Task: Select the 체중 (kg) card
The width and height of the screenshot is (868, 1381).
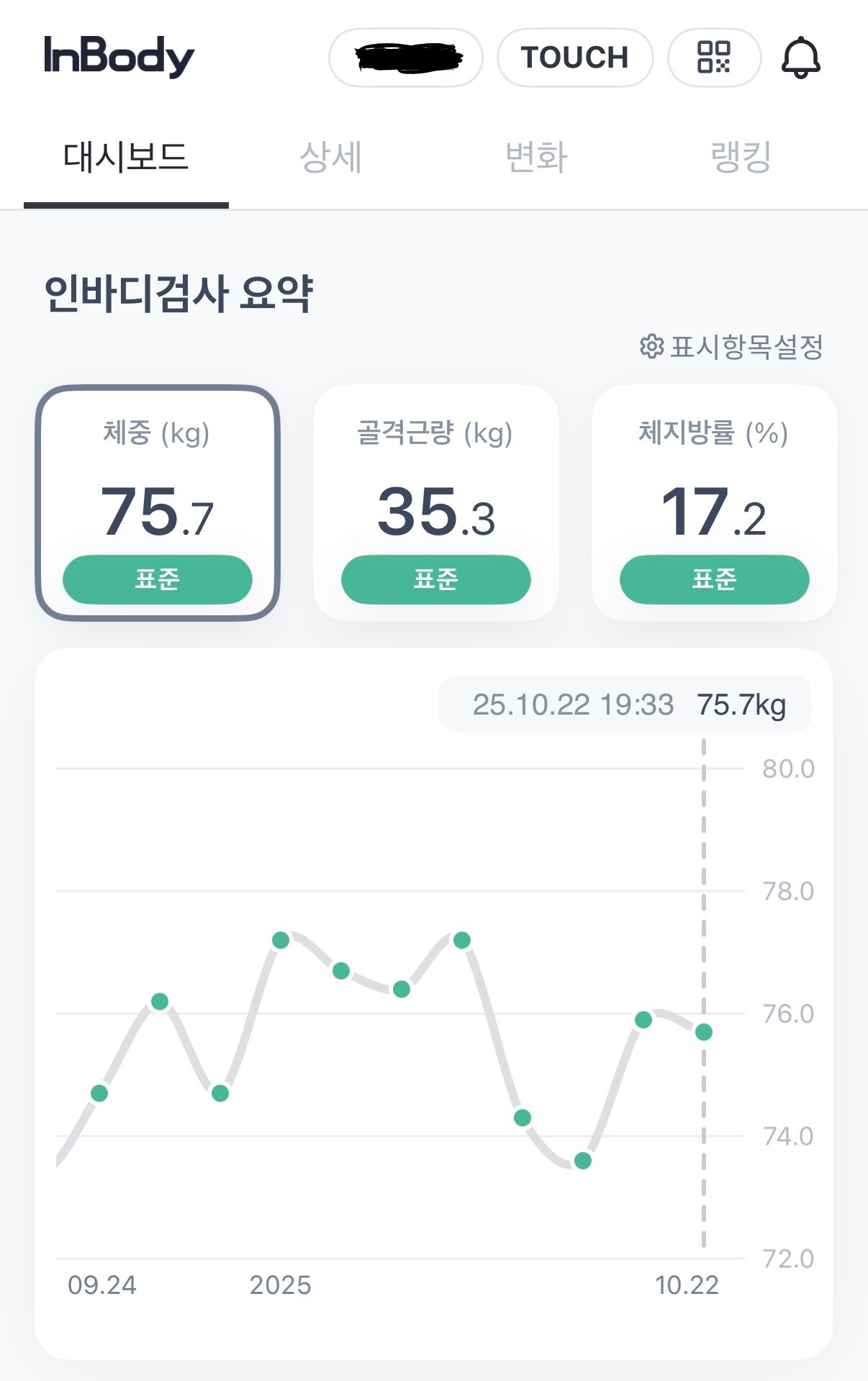Action: click(x=158, y=503)
